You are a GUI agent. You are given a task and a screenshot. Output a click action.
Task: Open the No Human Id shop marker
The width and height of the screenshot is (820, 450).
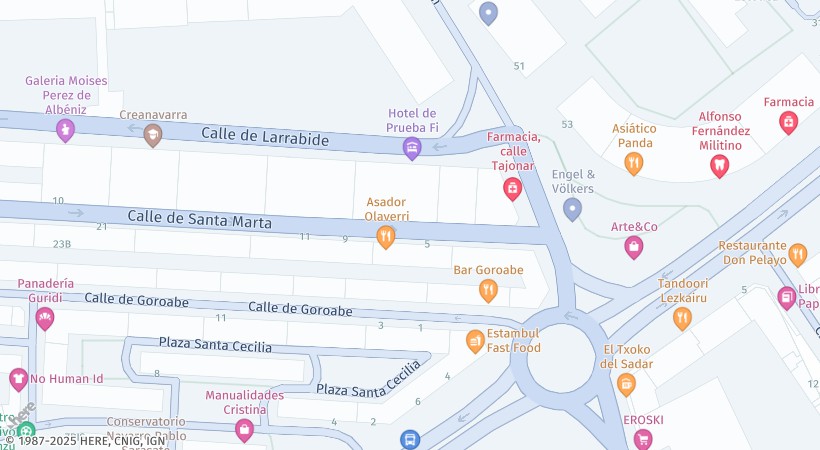tap(17, 379)
